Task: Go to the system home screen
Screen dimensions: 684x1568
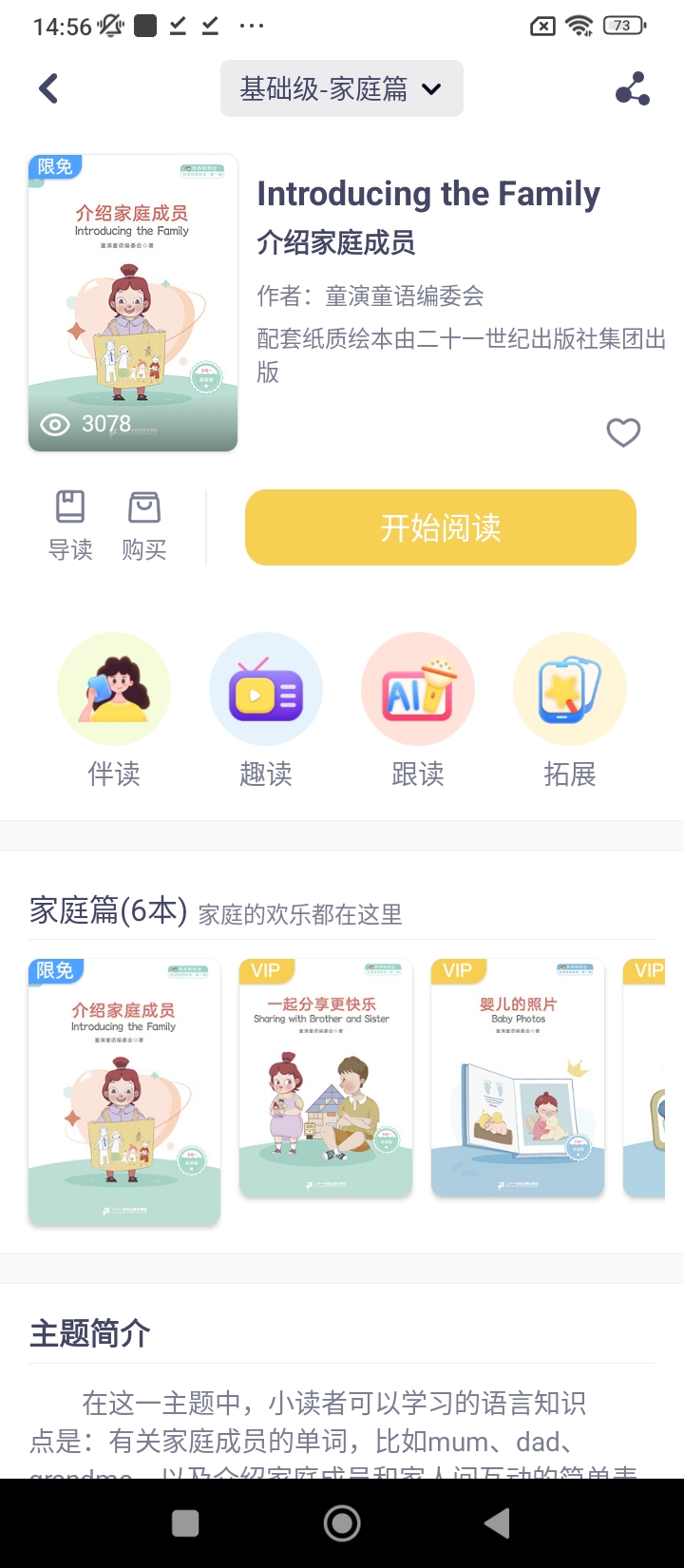Action: [x=342, y=1523]
